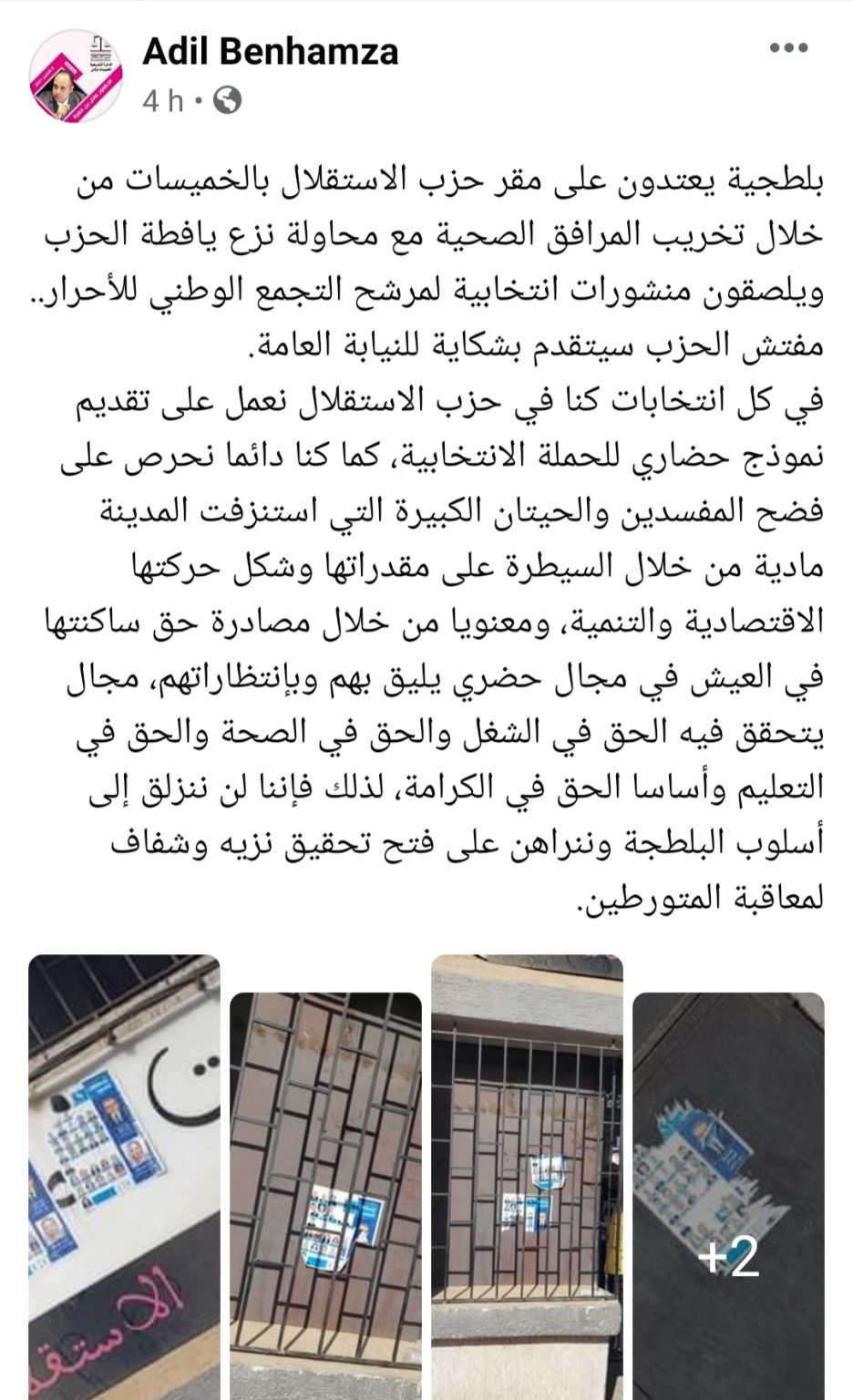
Task: Open the Adil Benhamza profile name link
Action: point(271,52)
